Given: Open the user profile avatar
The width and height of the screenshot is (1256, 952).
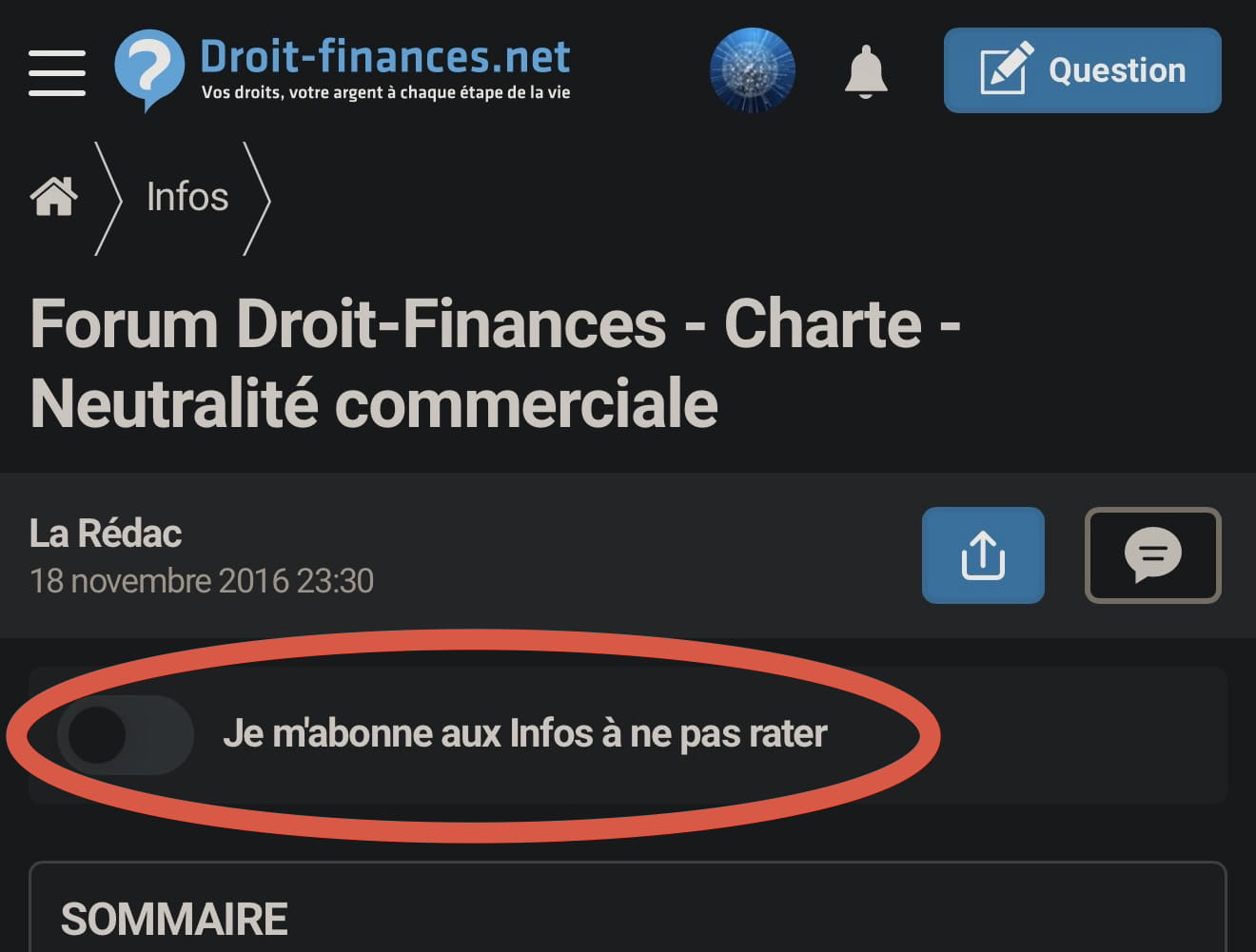Looking at the screenshot, I should click(752, 70).
